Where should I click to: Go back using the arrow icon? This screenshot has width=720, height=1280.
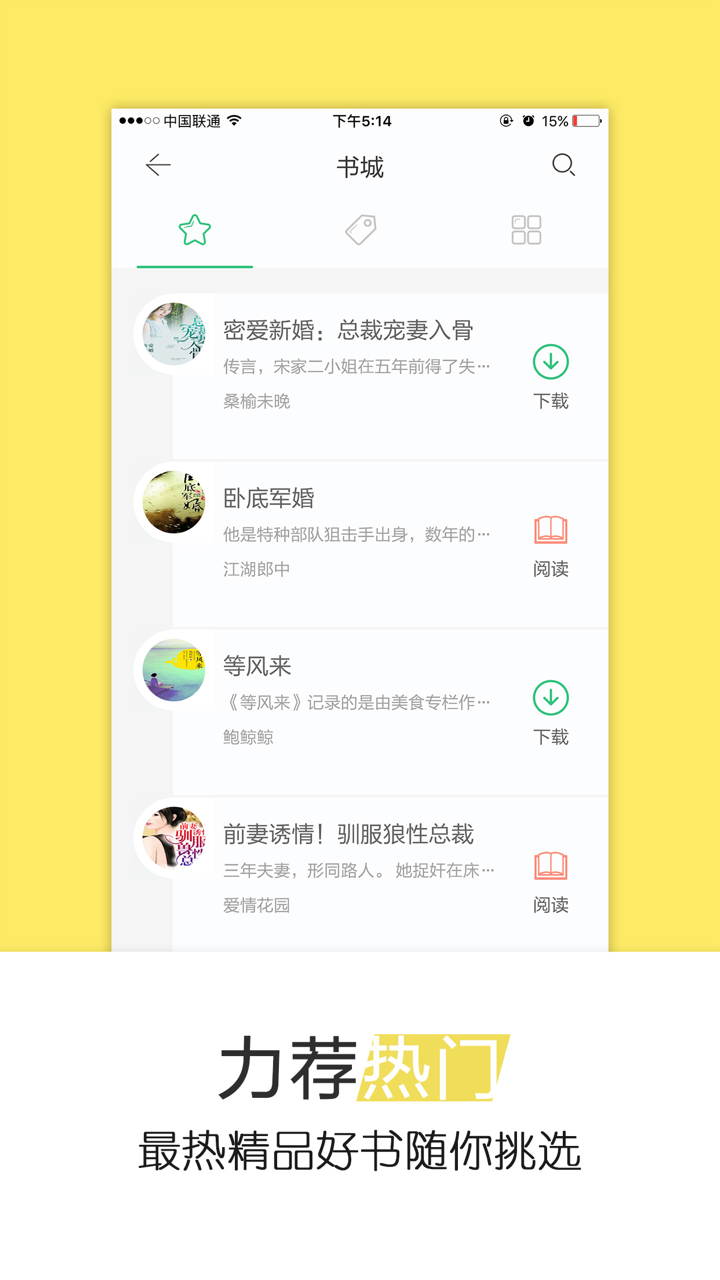pos(157,166)
